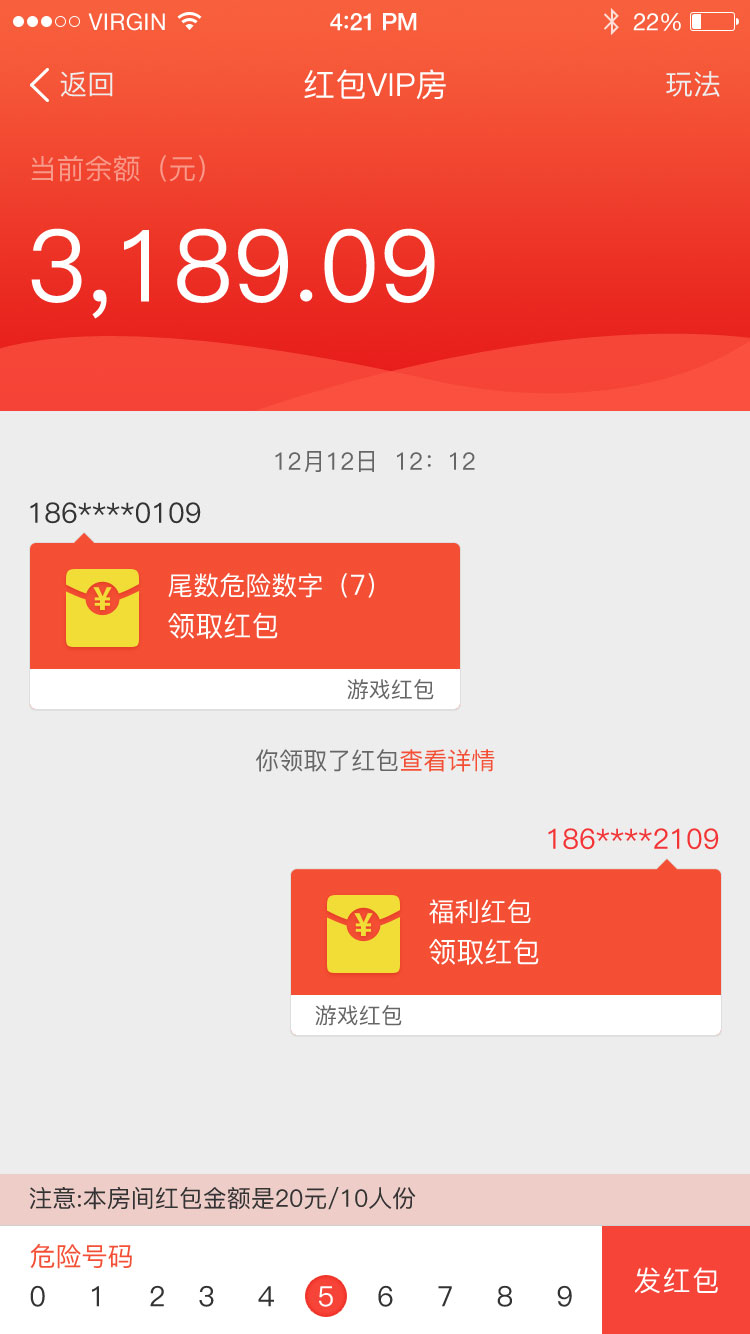Tap the highlighted danger number 5

pos(326,1297)
